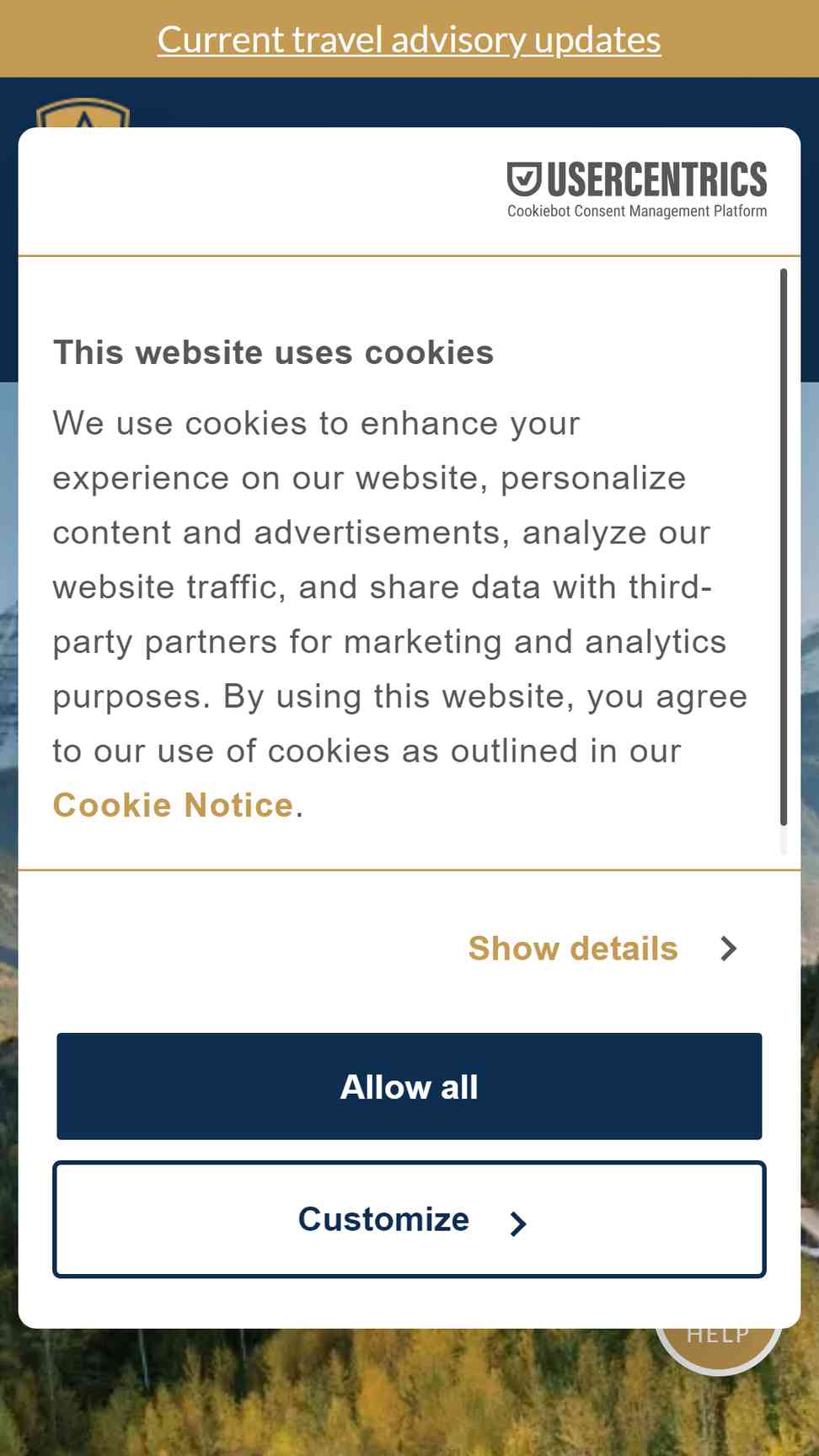This screenshot has width=819, height=1456.
Task: Expand Show details for cookies
Action: [602, 949]
